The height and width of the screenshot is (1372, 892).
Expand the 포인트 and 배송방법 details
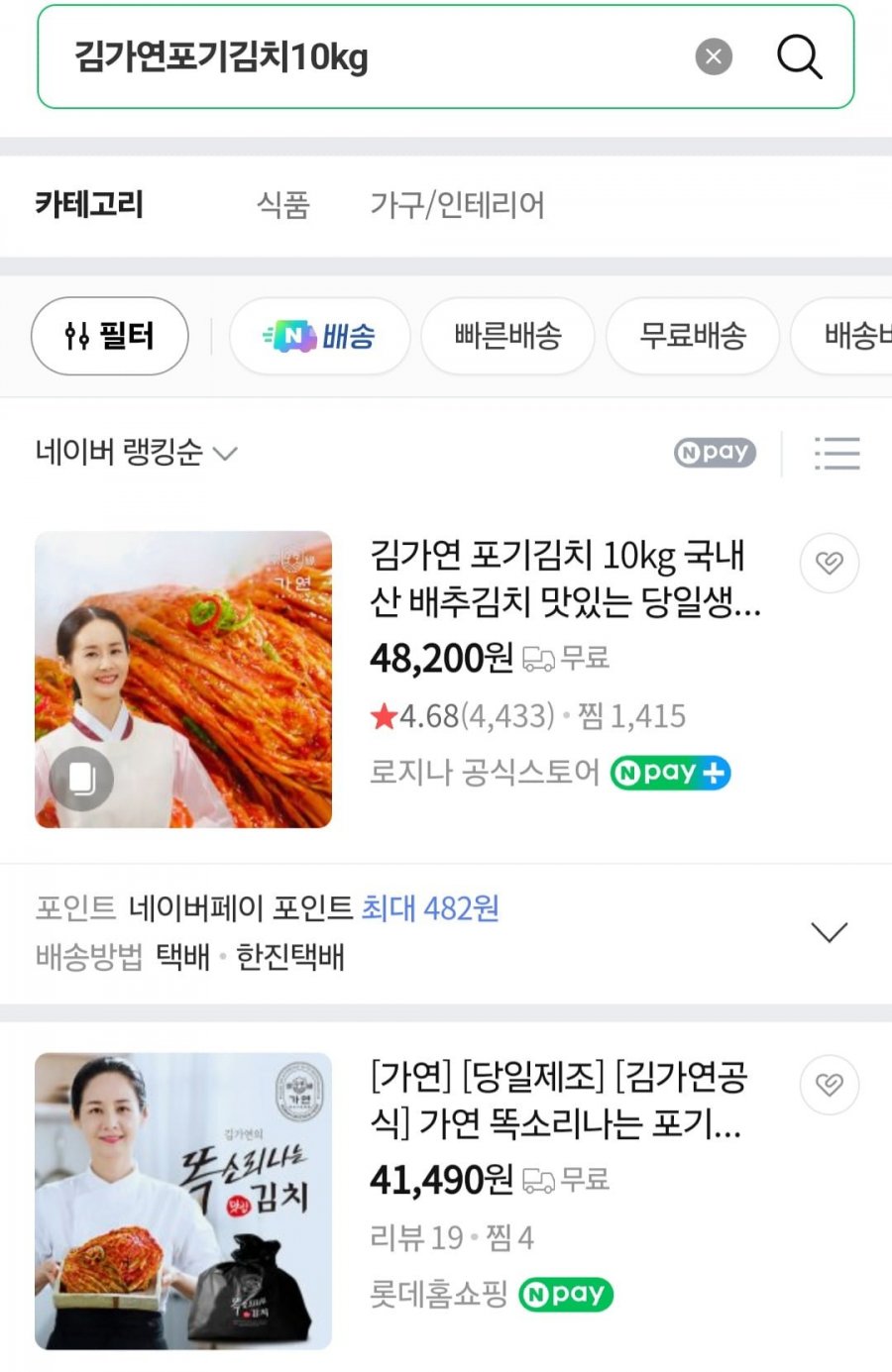tap(829, 932)
